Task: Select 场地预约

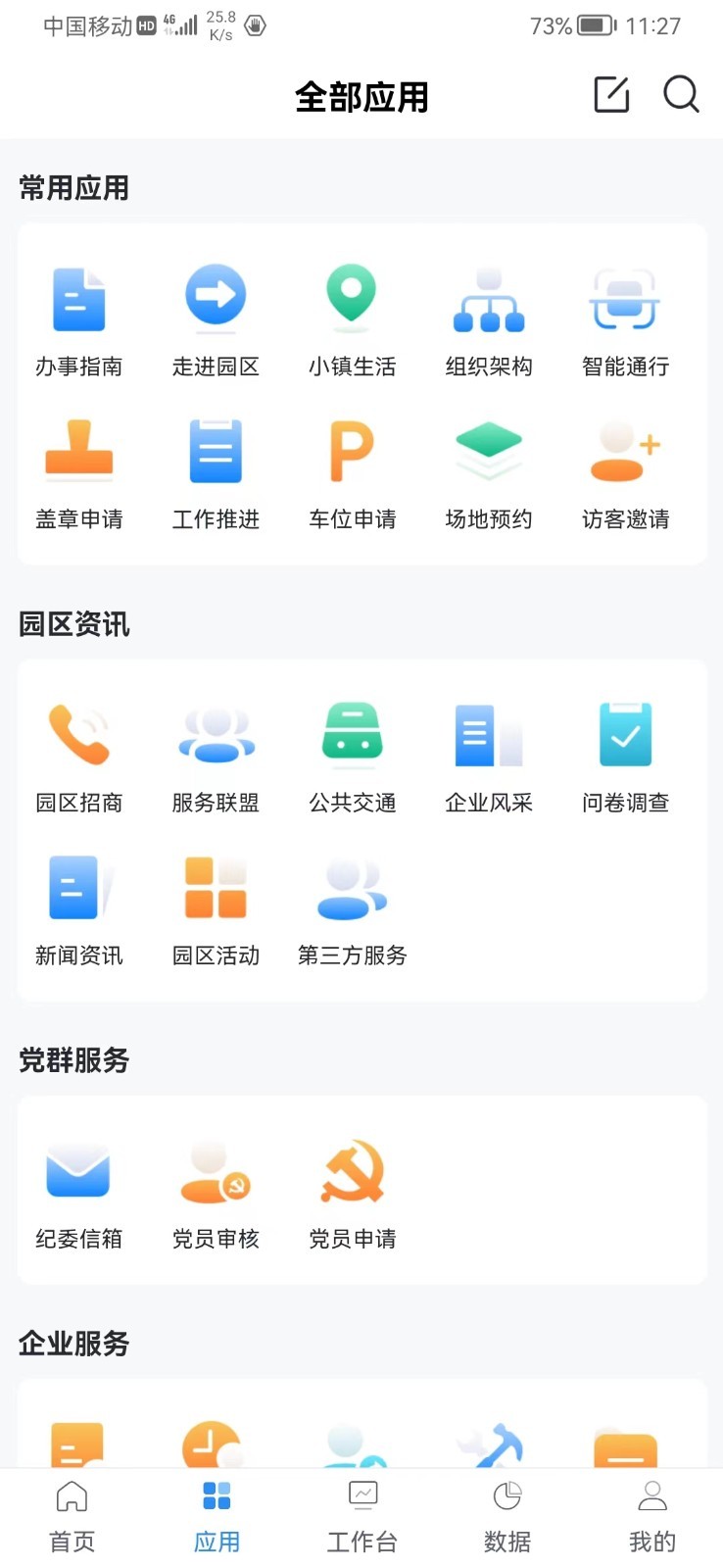Action: coord(489,472)
